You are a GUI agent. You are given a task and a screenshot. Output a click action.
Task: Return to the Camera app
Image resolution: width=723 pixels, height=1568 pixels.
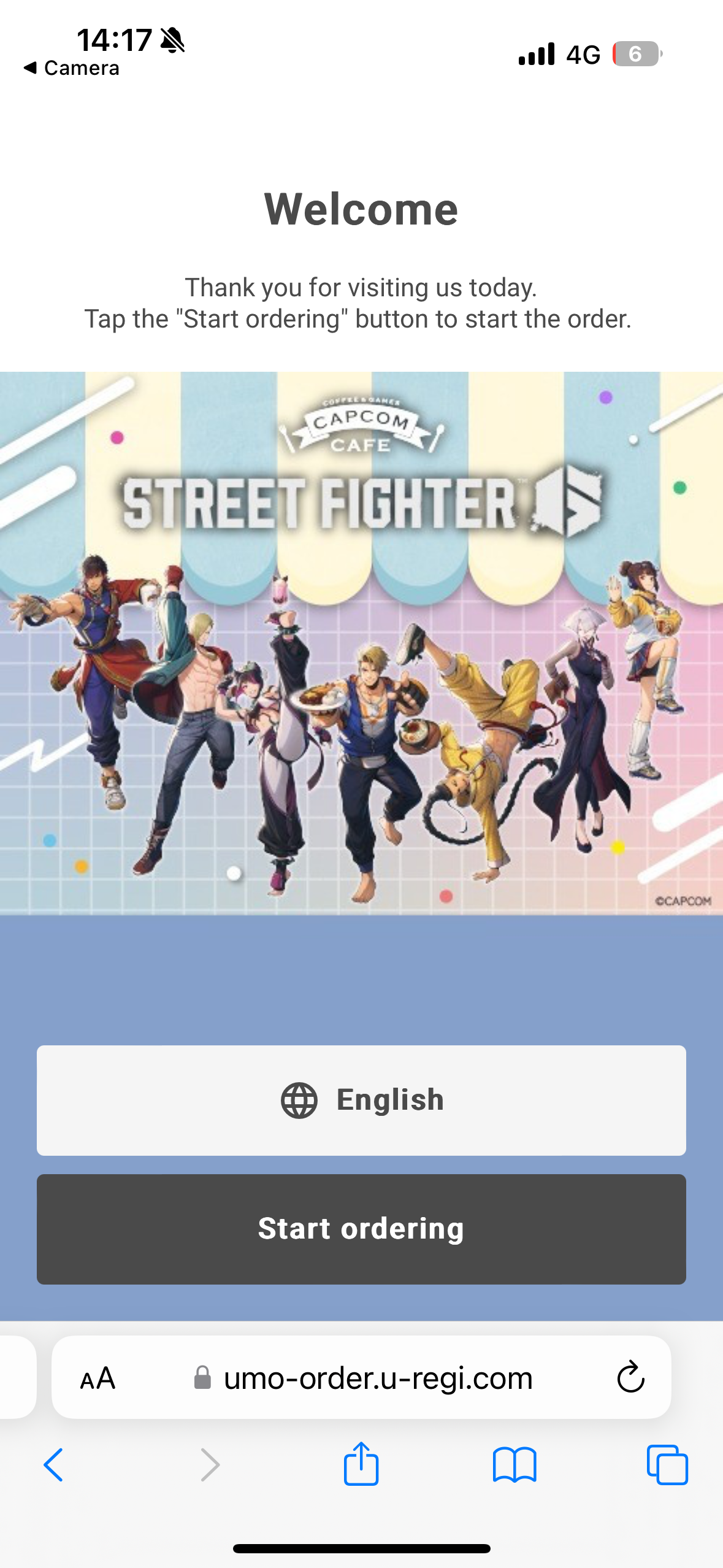[x=72, y=68]
